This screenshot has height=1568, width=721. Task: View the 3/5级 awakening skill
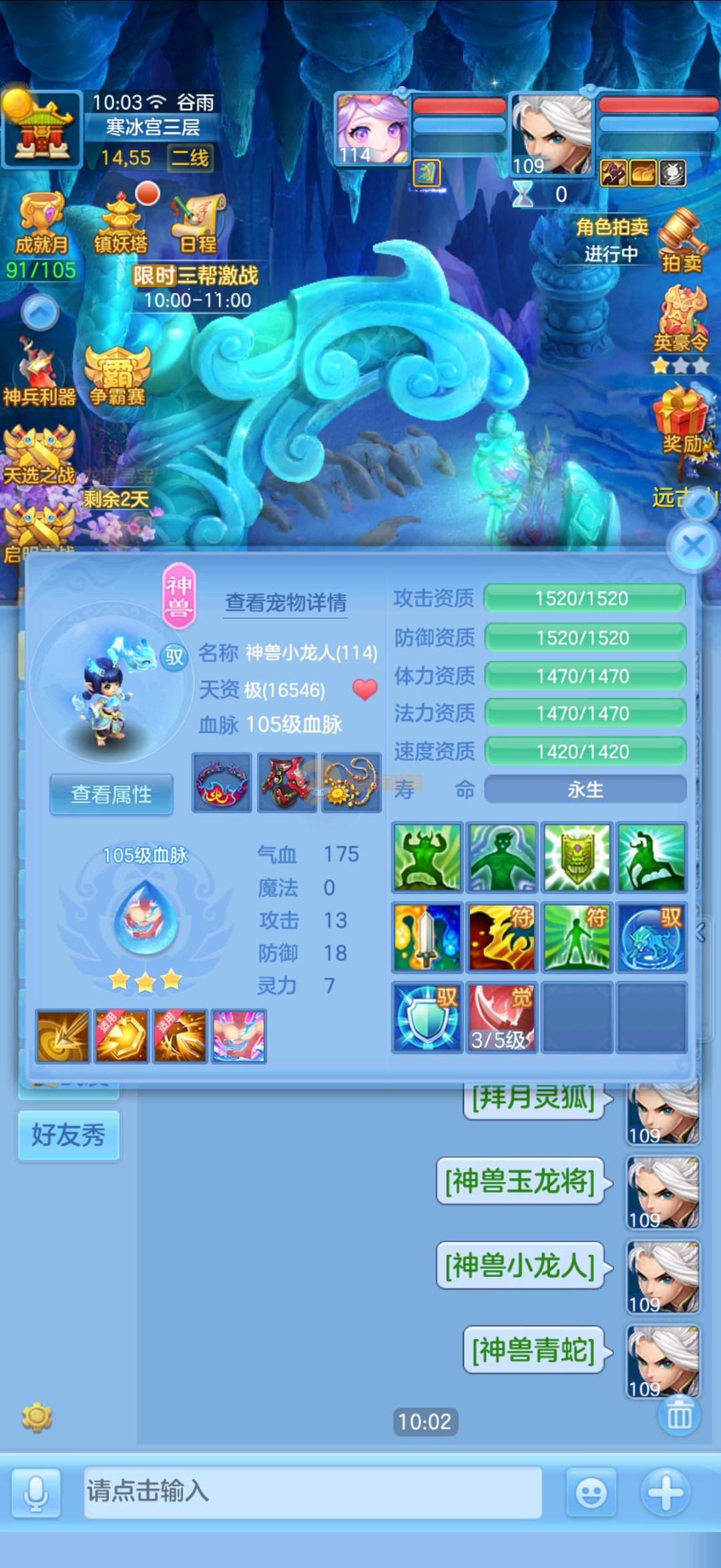pos(501,1017)
